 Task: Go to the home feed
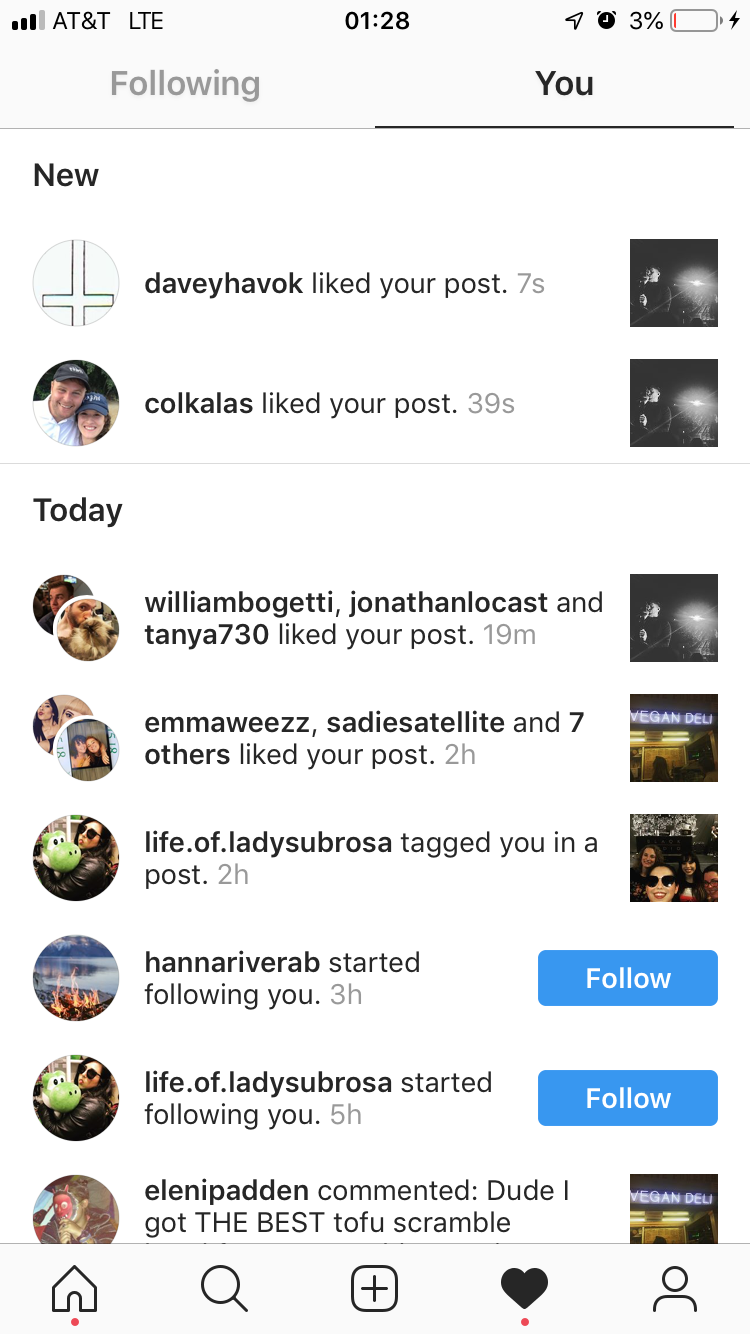pyautogui.click(x=75, y=1289)
